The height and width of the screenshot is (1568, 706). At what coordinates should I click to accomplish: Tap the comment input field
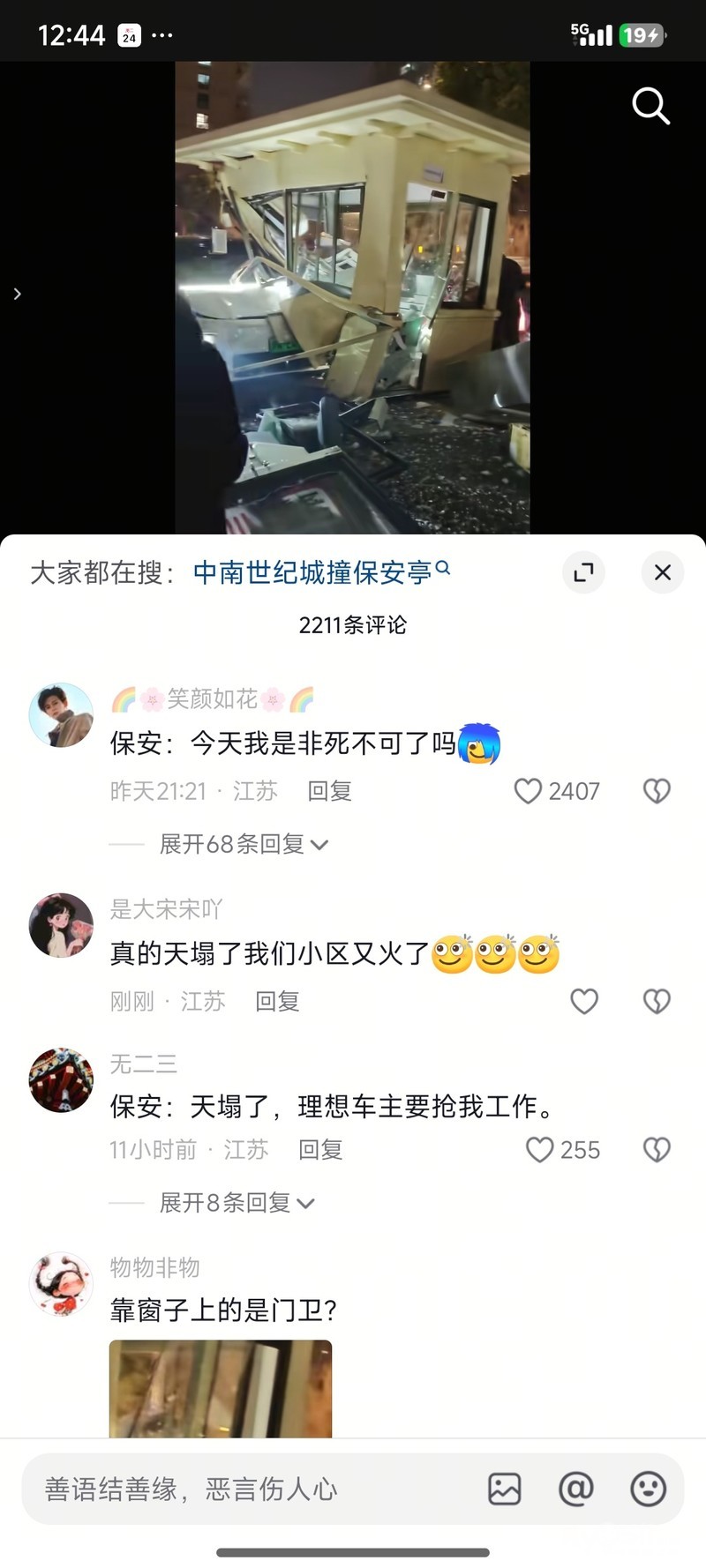tap(247, 1490)
